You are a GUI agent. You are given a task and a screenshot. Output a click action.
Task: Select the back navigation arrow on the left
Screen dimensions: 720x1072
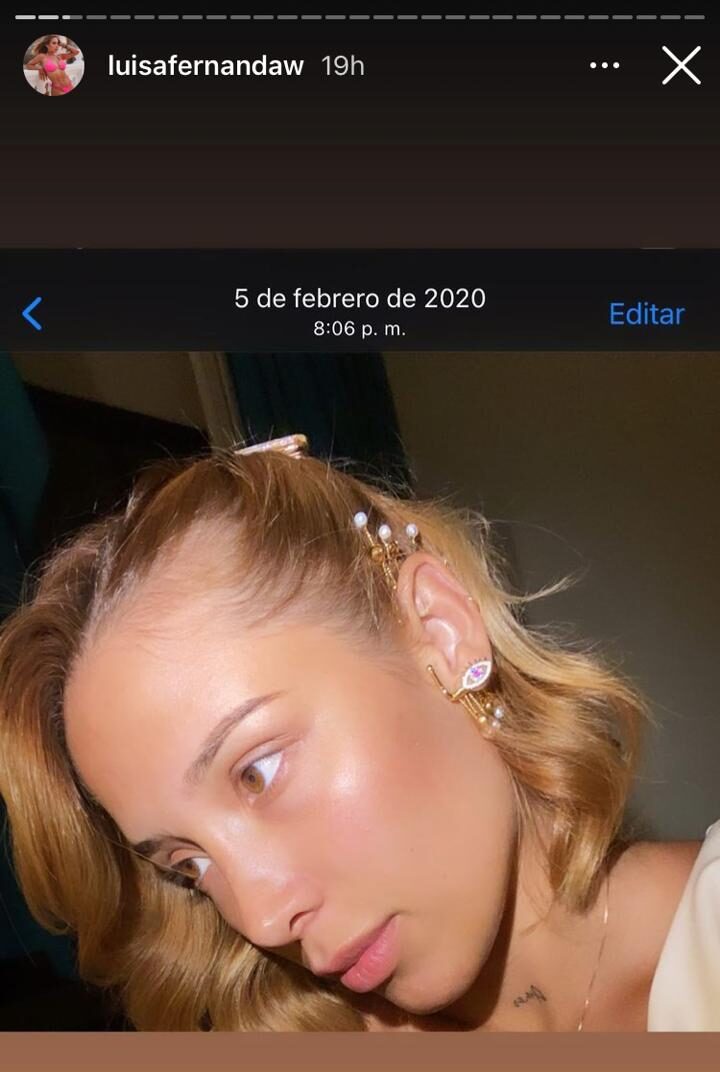click(30, 311)
